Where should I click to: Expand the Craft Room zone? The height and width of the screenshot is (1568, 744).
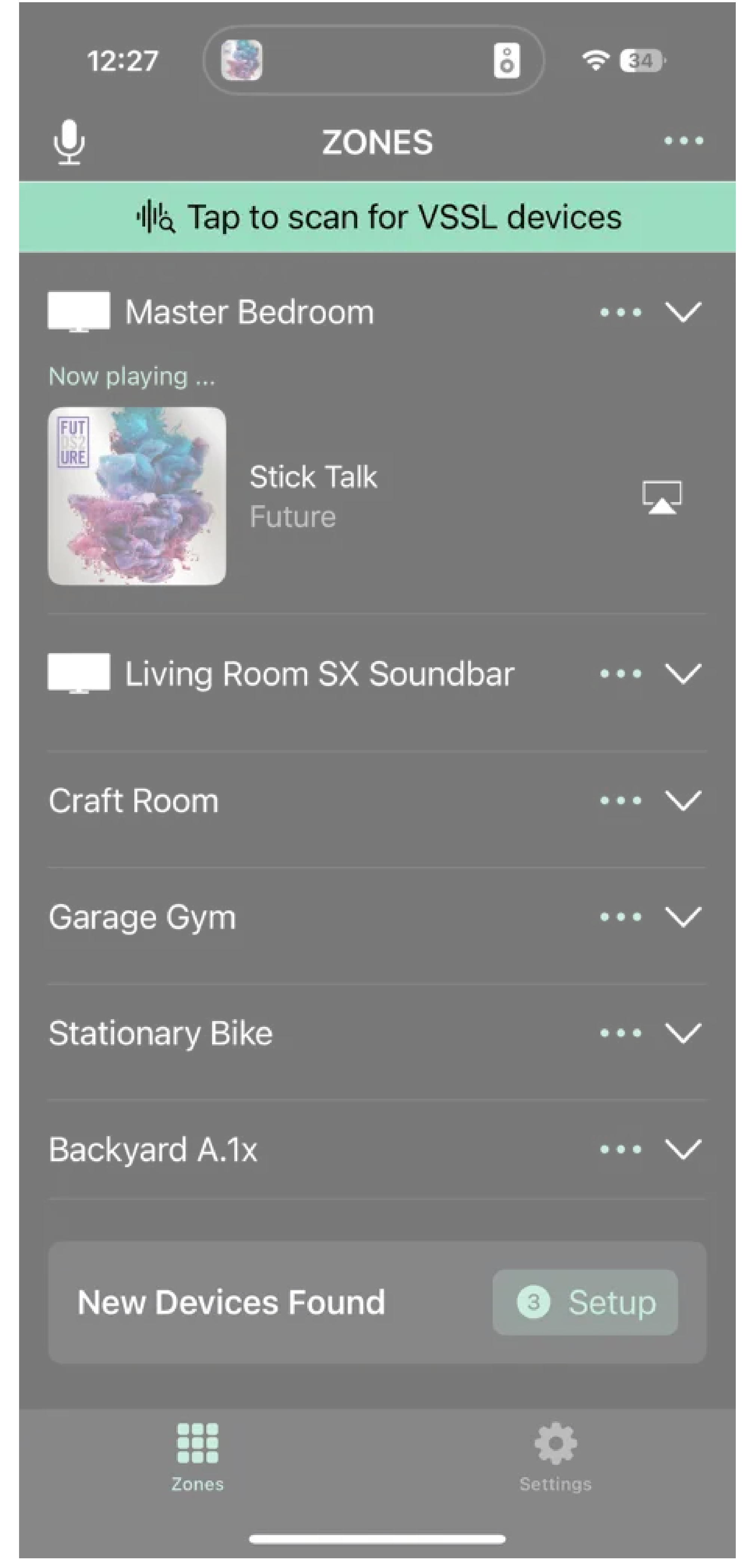pos(683,801)
